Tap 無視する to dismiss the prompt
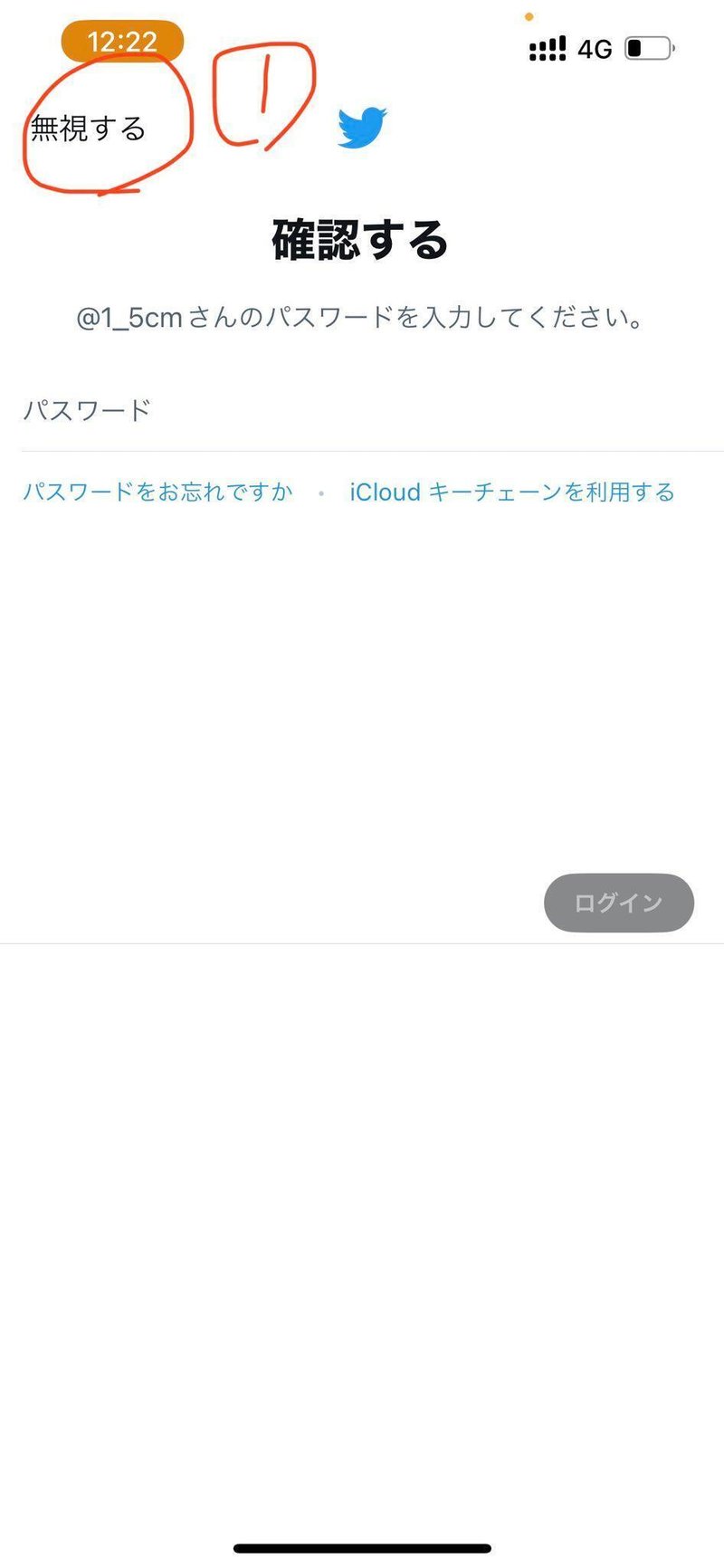Screen dimensions: 724x1568 [x=88, y=129]
